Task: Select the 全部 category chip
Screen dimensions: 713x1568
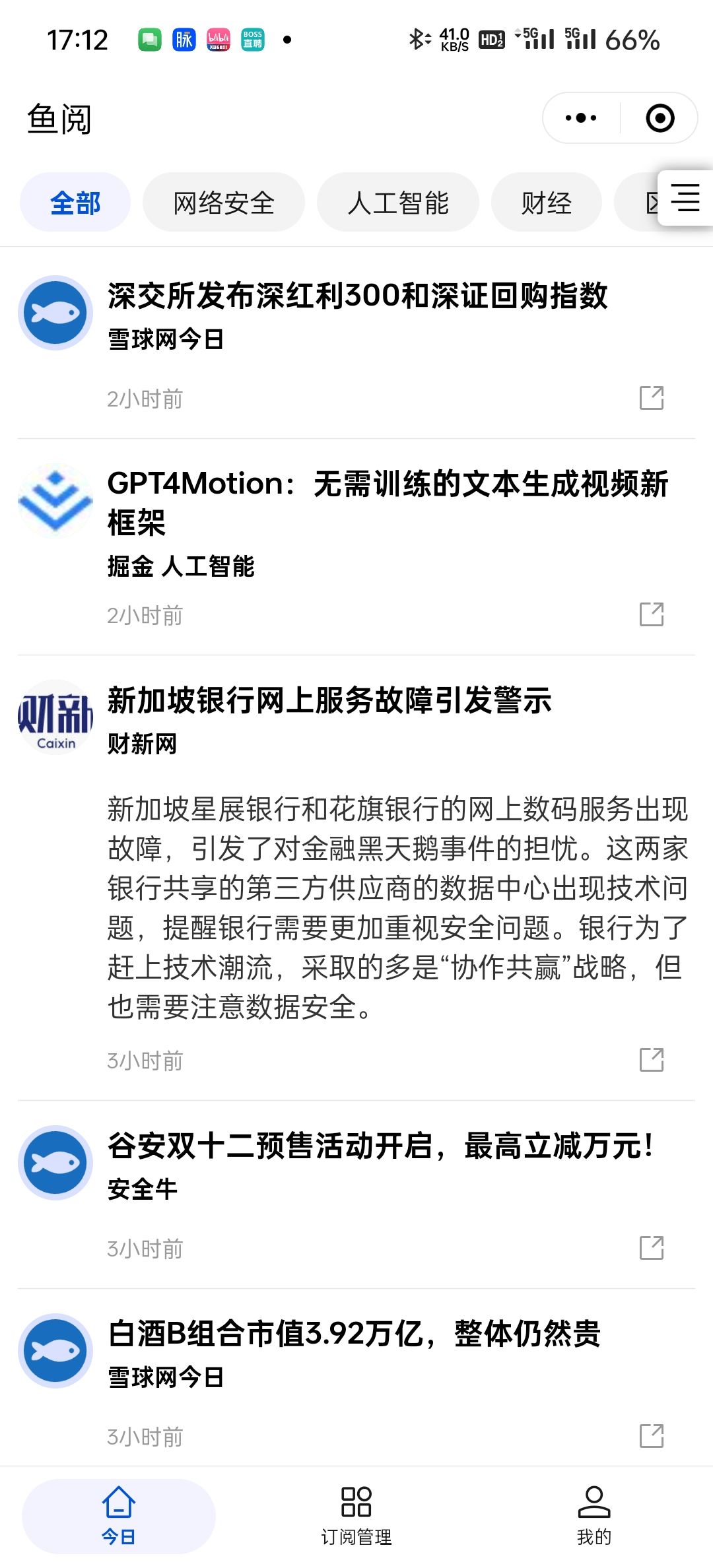Action: (75, 203)
